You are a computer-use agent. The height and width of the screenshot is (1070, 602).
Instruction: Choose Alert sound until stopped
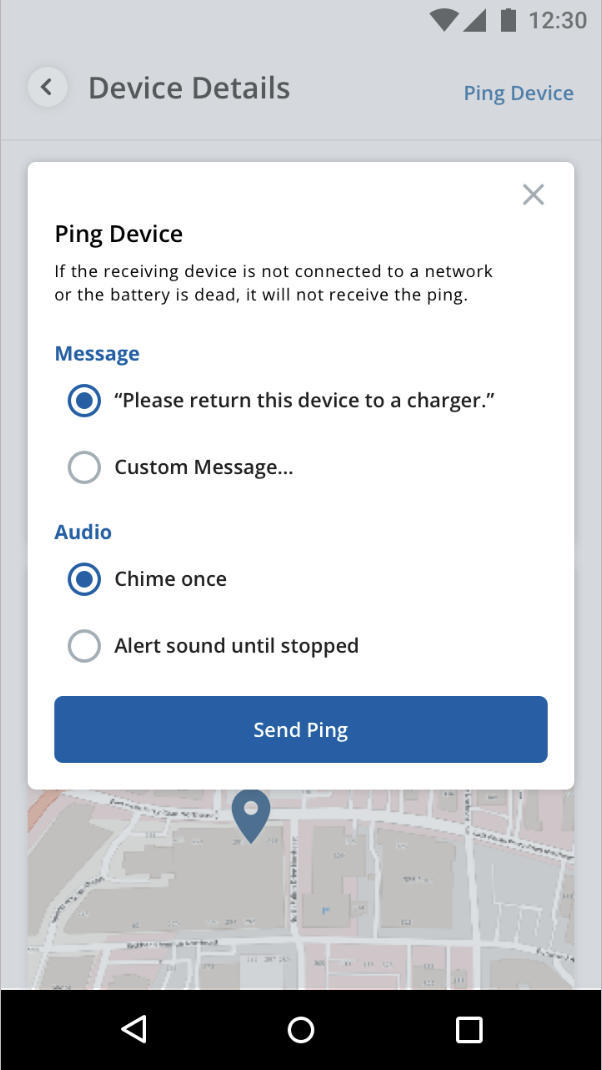[84, 646]
